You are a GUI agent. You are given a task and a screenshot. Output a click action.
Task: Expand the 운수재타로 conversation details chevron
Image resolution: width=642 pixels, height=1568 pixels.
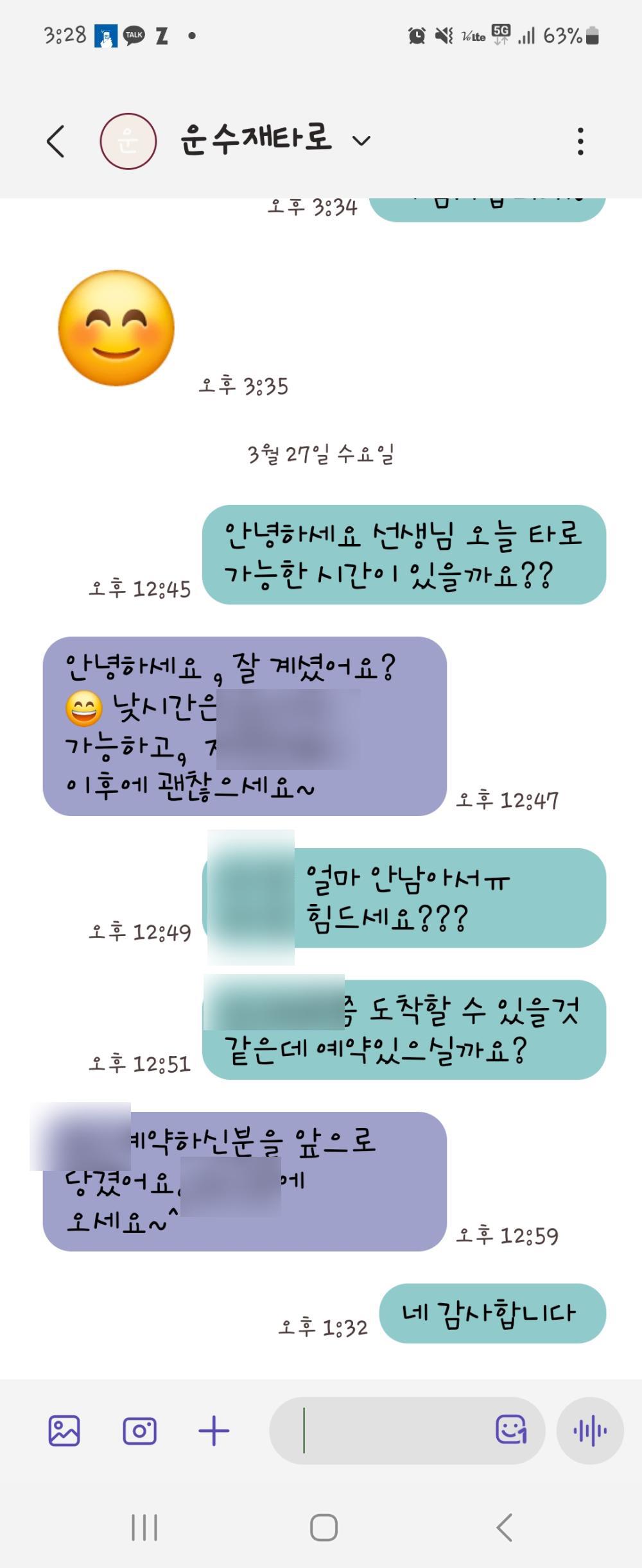pyautogui.click(x=361, y=141)
